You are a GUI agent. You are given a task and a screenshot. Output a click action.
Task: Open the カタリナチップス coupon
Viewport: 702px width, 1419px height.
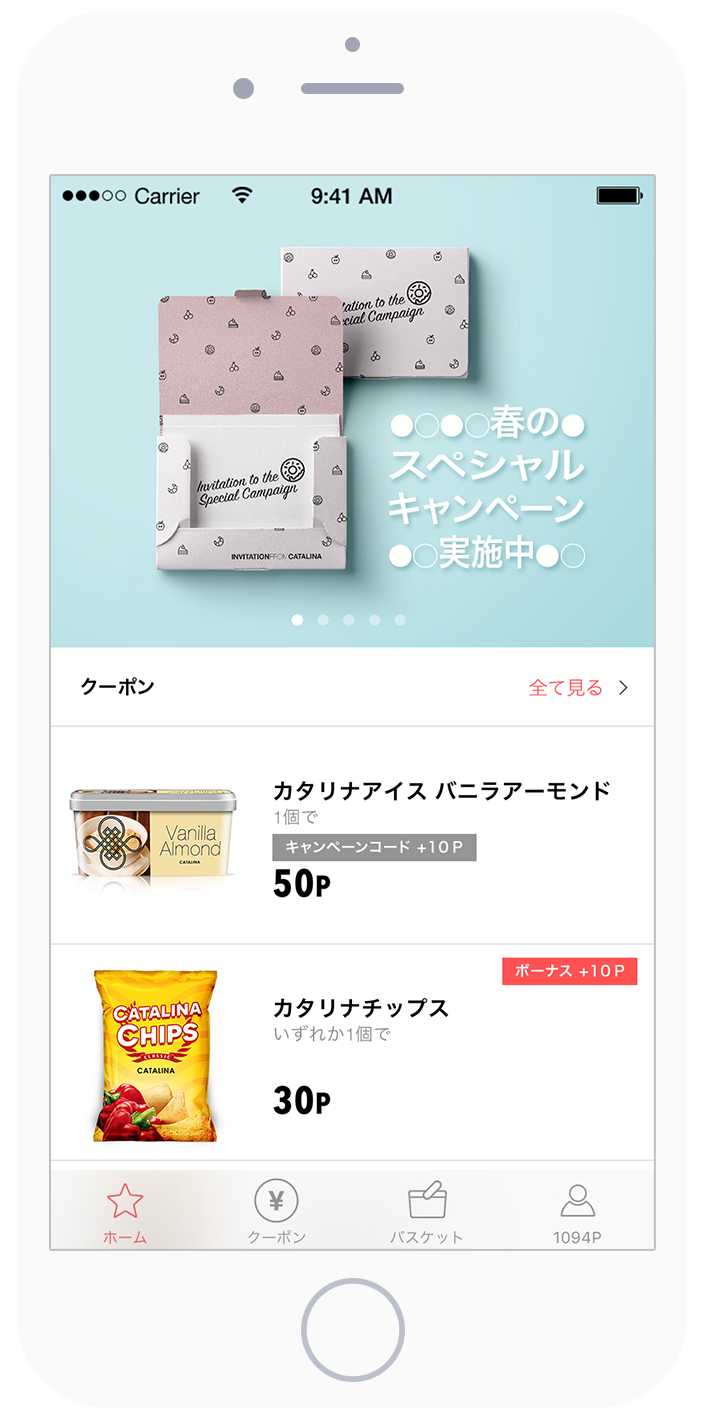click(x=352, y=1052)
